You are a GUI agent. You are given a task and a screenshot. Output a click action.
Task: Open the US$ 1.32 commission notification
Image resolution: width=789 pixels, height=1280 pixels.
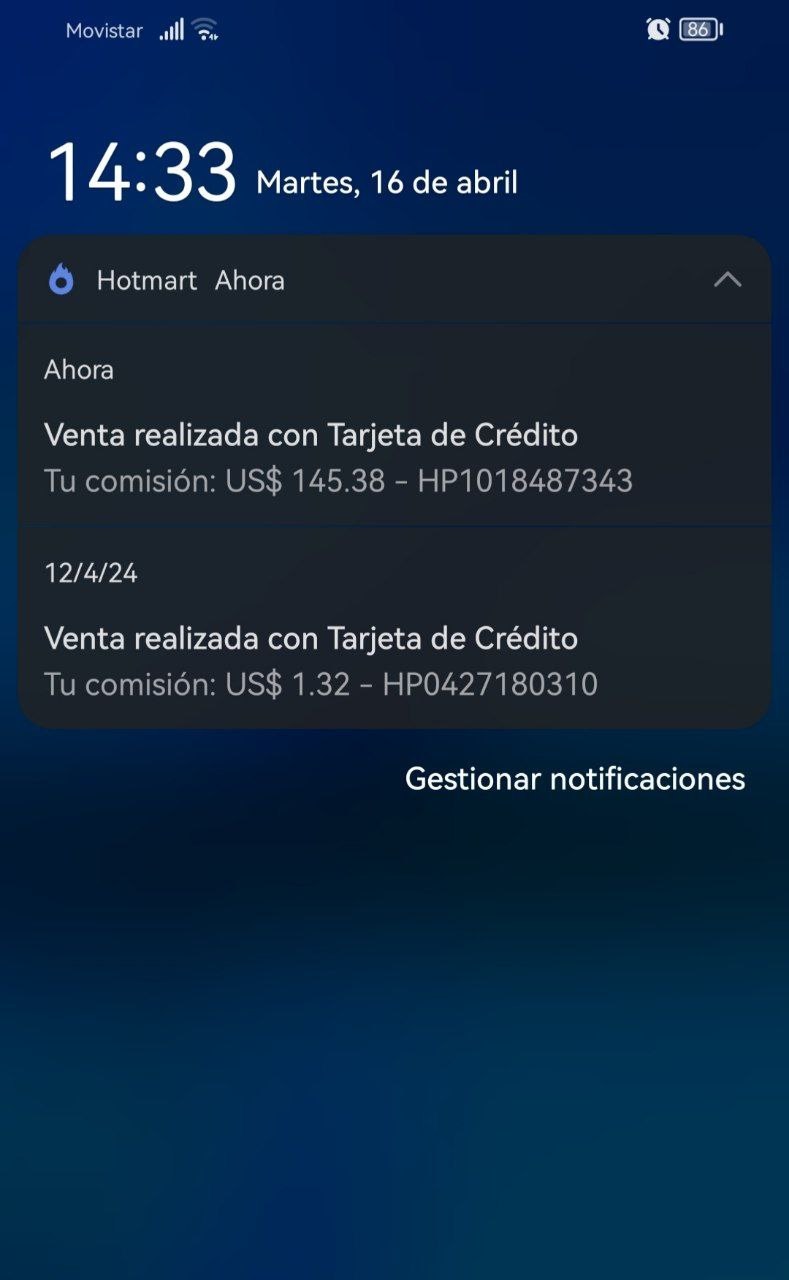[x=320, y=661]
